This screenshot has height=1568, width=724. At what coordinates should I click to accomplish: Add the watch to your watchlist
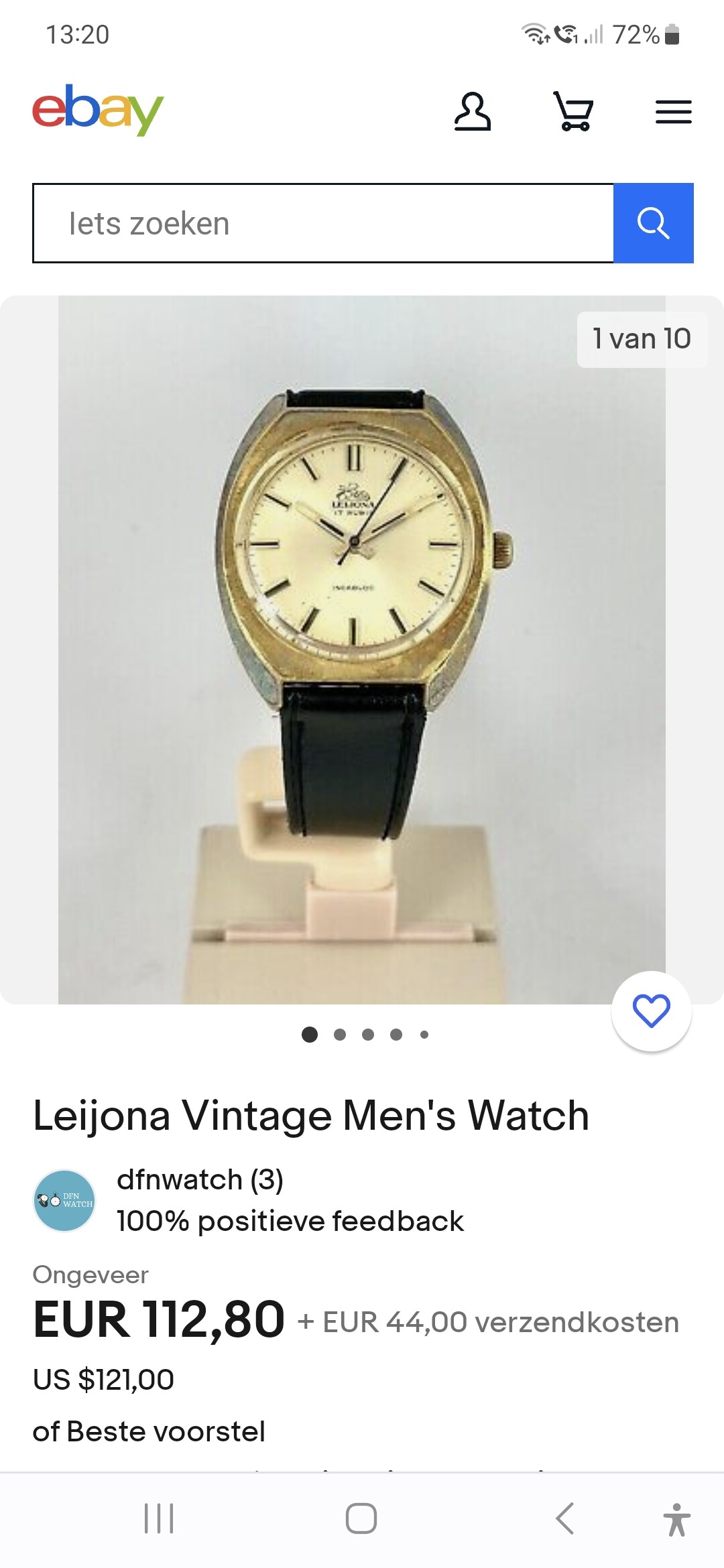[x=651, y=1010]
